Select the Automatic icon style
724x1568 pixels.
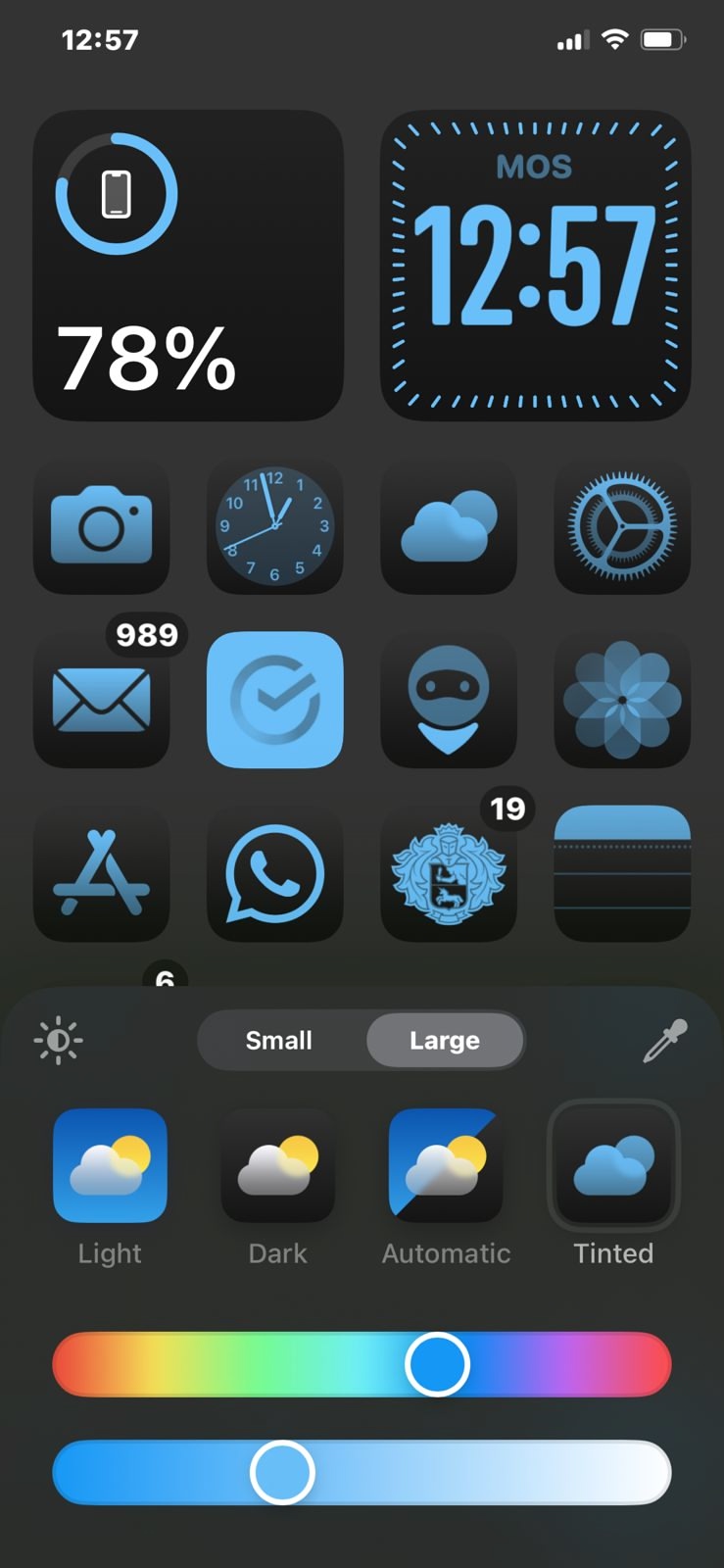[x=446, y=1166]
